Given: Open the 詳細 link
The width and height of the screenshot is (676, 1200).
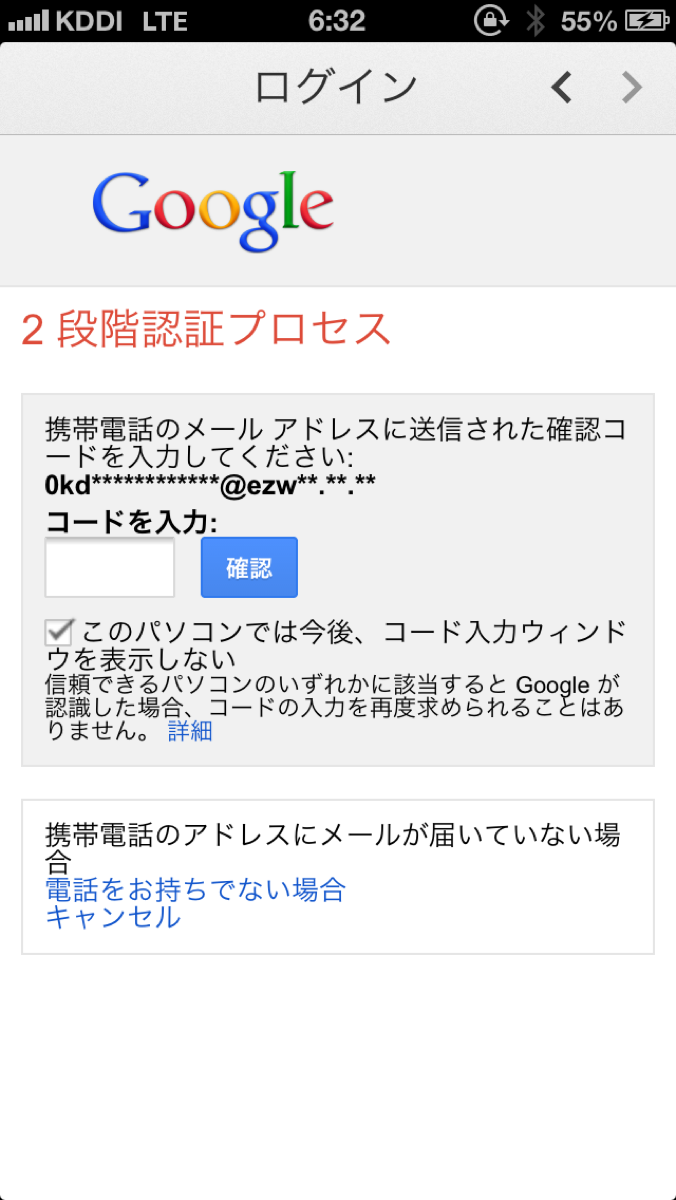Looking at the screenshot, I should point(190,731).
